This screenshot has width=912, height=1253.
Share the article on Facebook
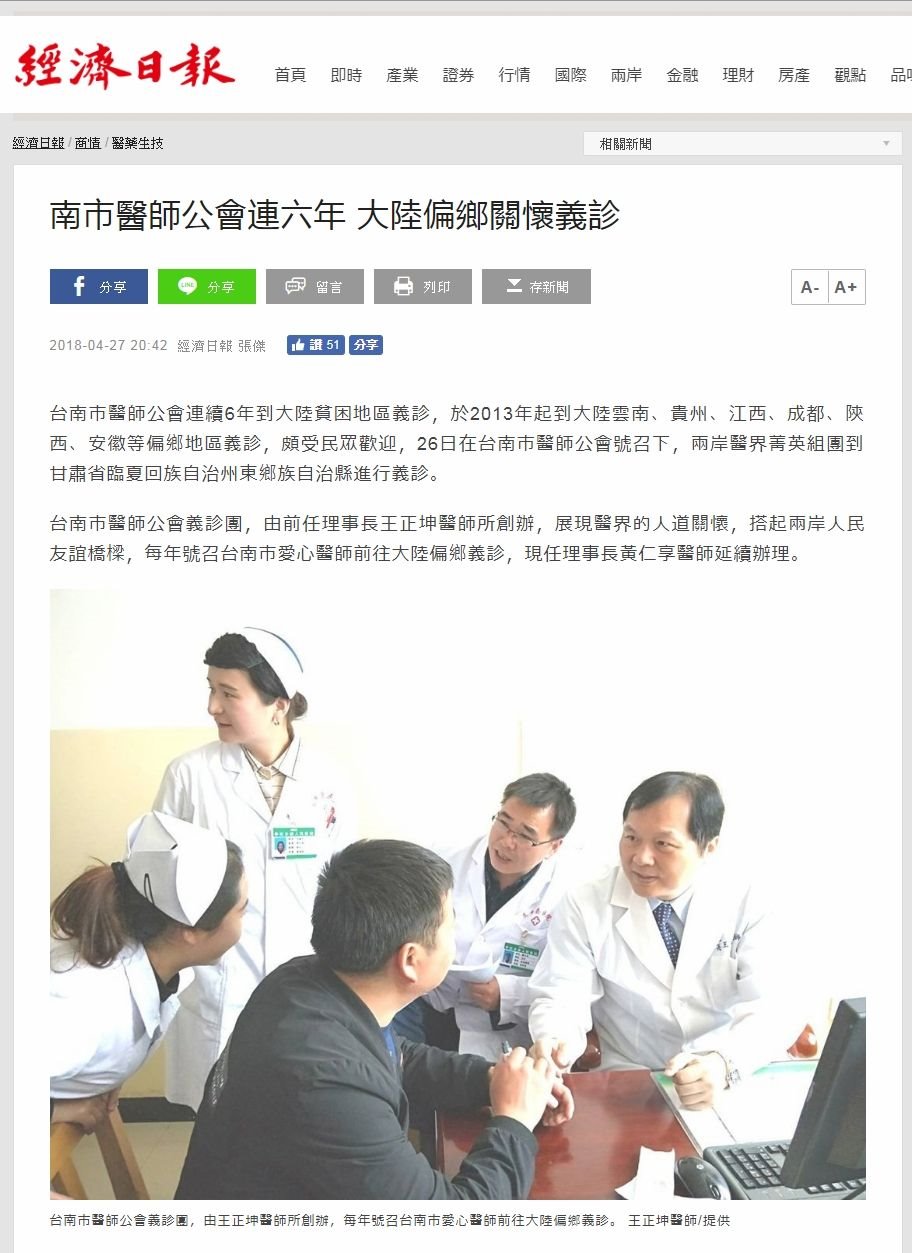tap(99, 287)
